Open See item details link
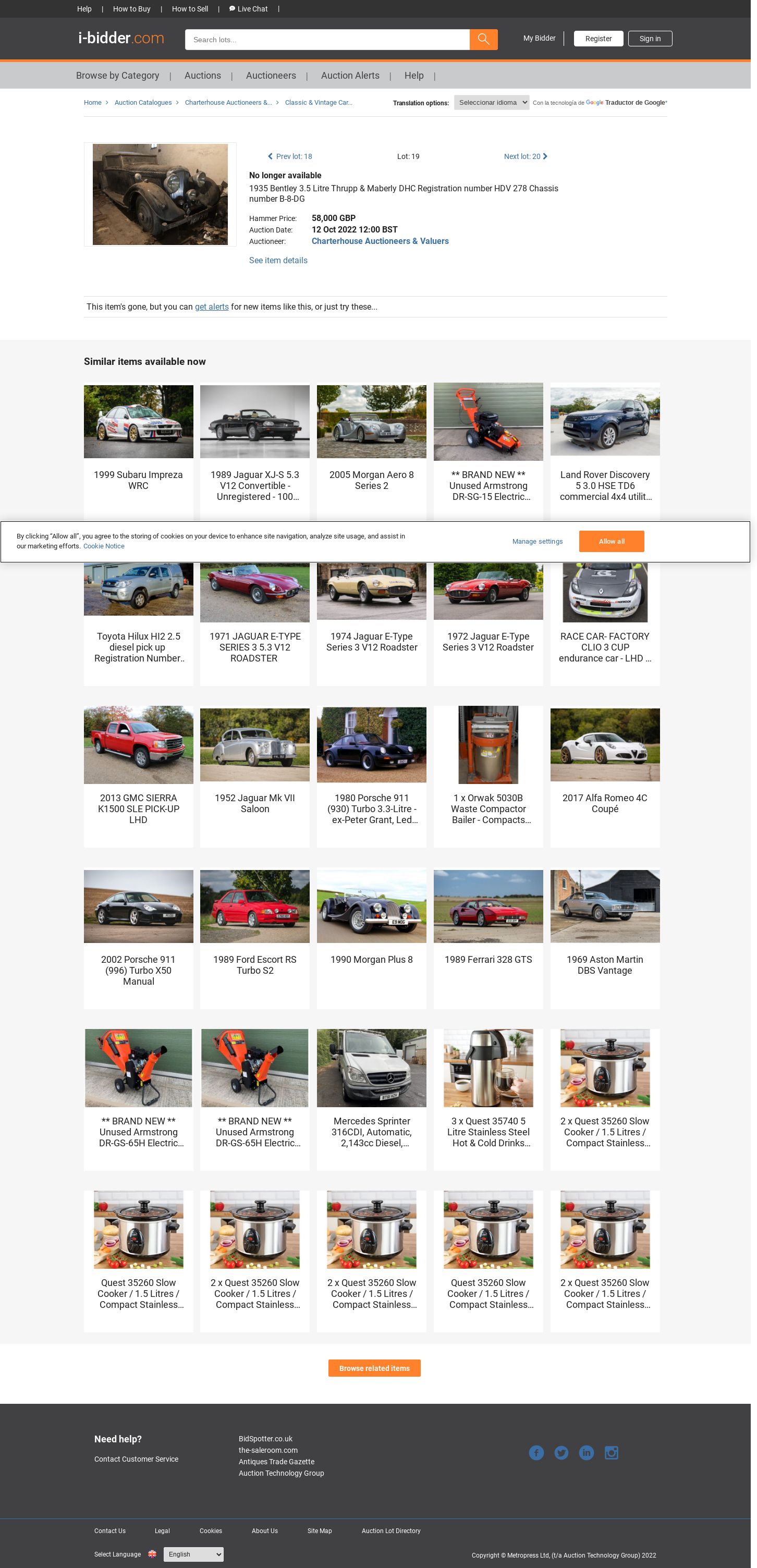 (x=278, y=261)
